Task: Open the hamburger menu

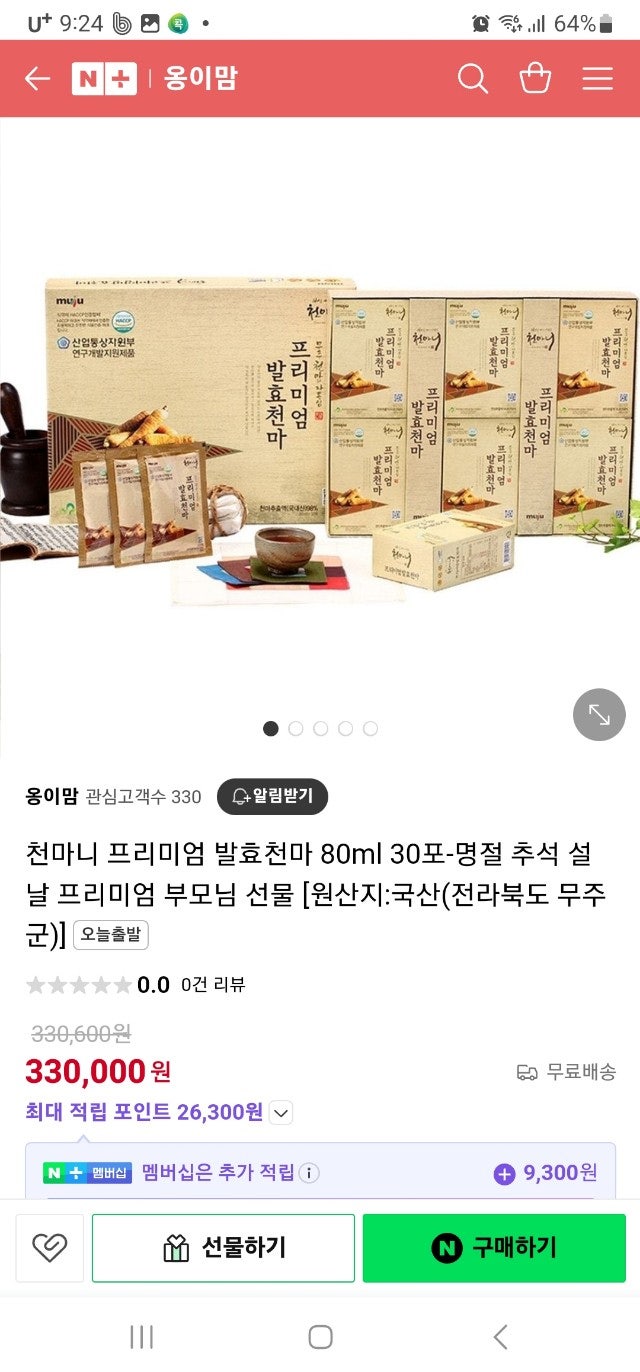Action: click(597, 79)
